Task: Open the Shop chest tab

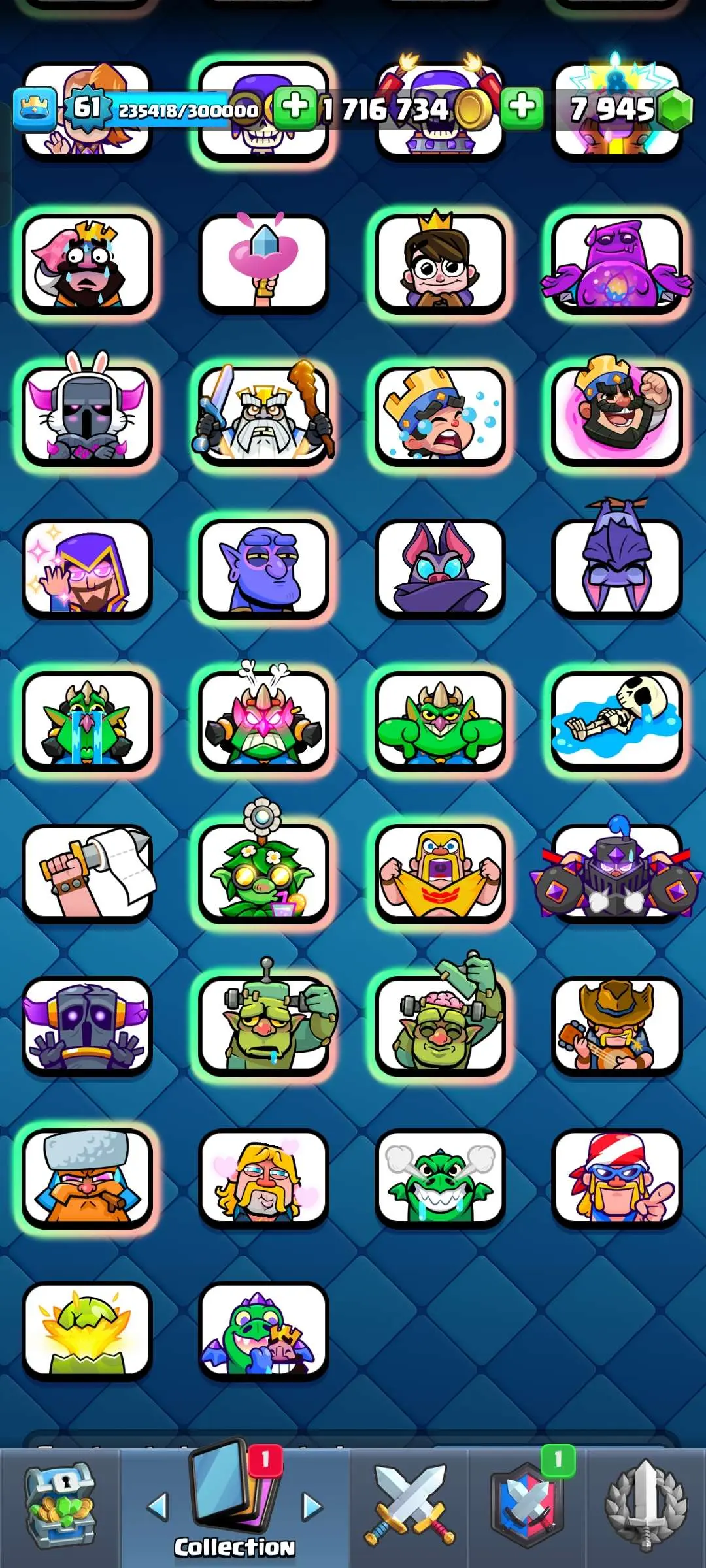Action: pyautogui.click(x=59, y=1506)
